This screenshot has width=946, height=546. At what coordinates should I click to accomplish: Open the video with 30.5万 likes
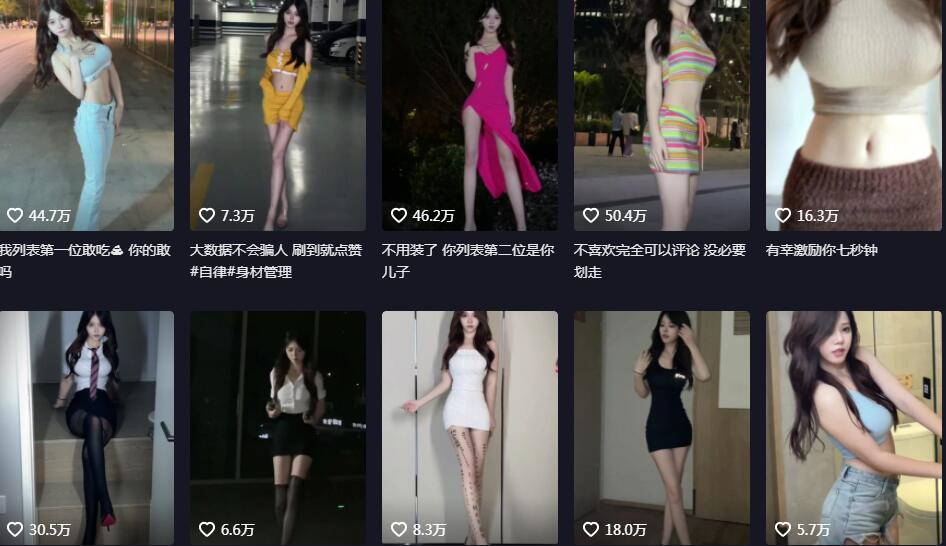(86, 425)
